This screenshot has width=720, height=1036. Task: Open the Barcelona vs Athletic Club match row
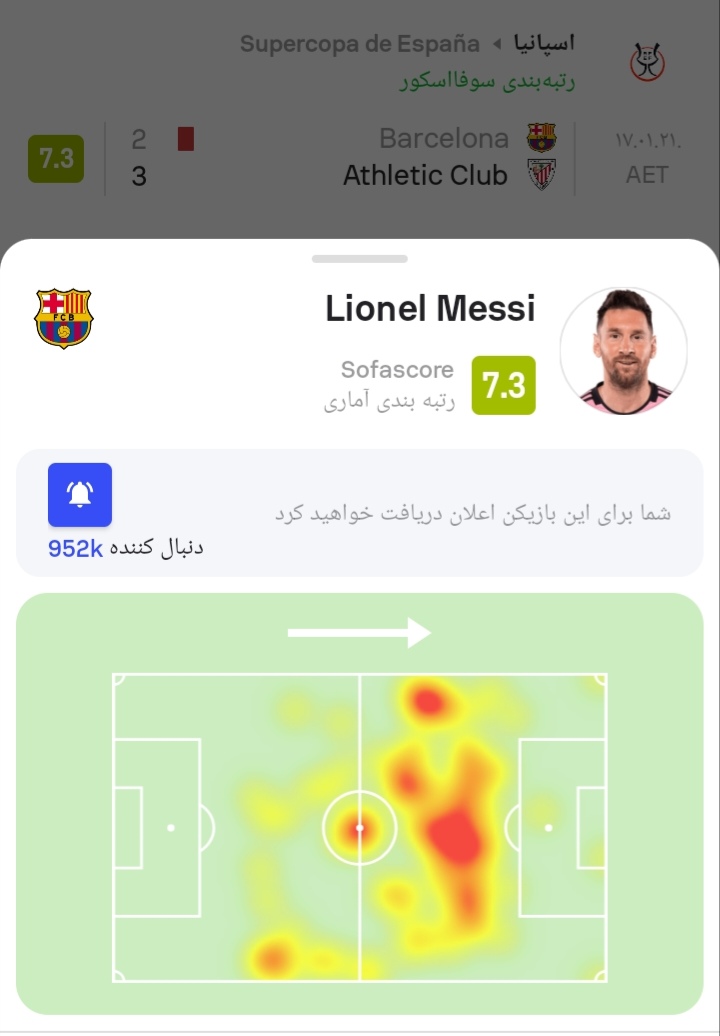click(x=400, y=157)
